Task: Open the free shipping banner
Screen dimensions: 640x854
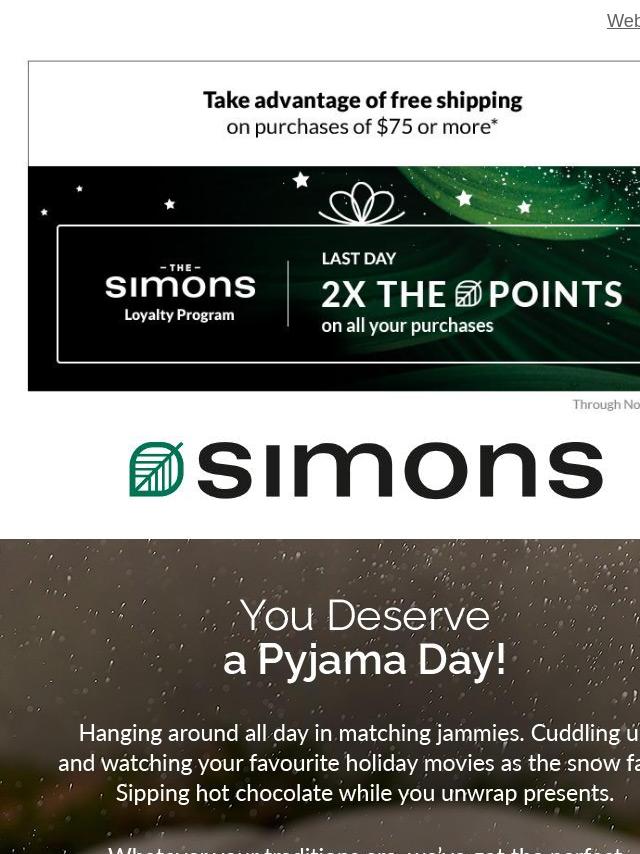Action: 362,113
